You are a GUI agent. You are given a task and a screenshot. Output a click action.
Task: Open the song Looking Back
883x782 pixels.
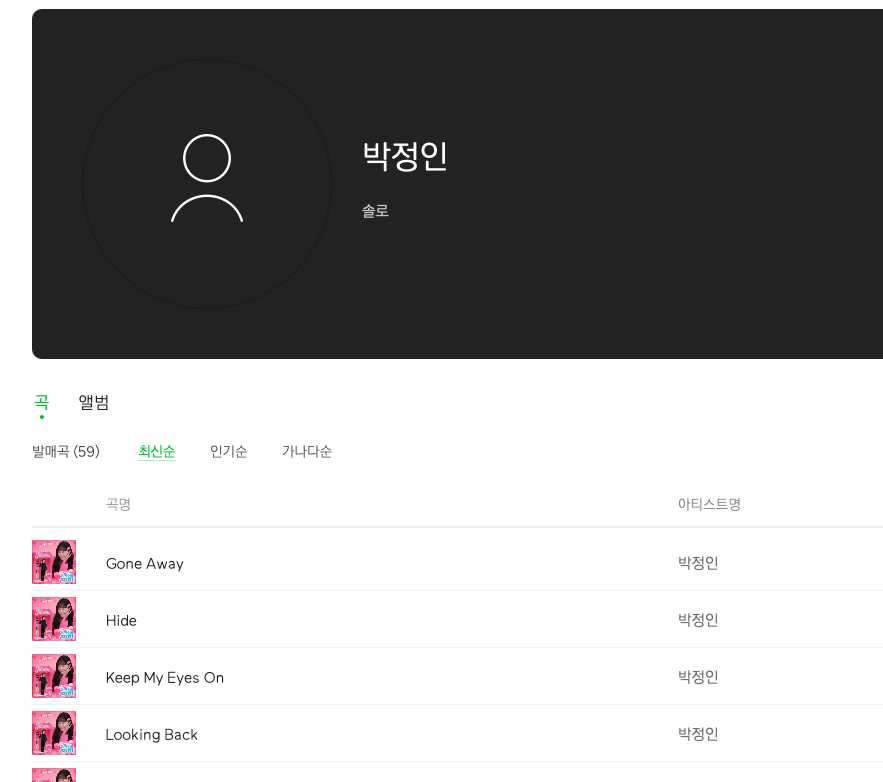[152, 735]
